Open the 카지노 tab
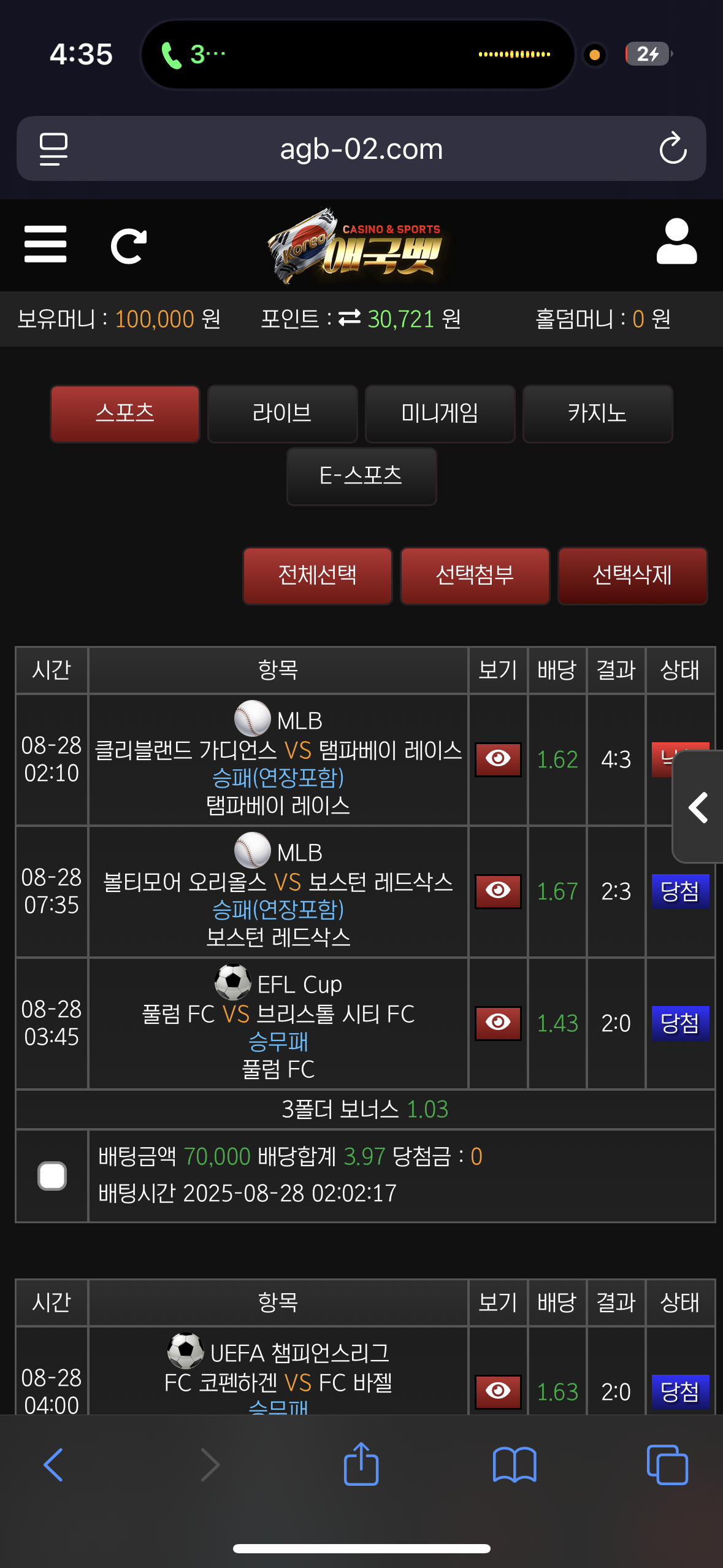The width and height of the screenshot is (723, 1568). (597, 413)
